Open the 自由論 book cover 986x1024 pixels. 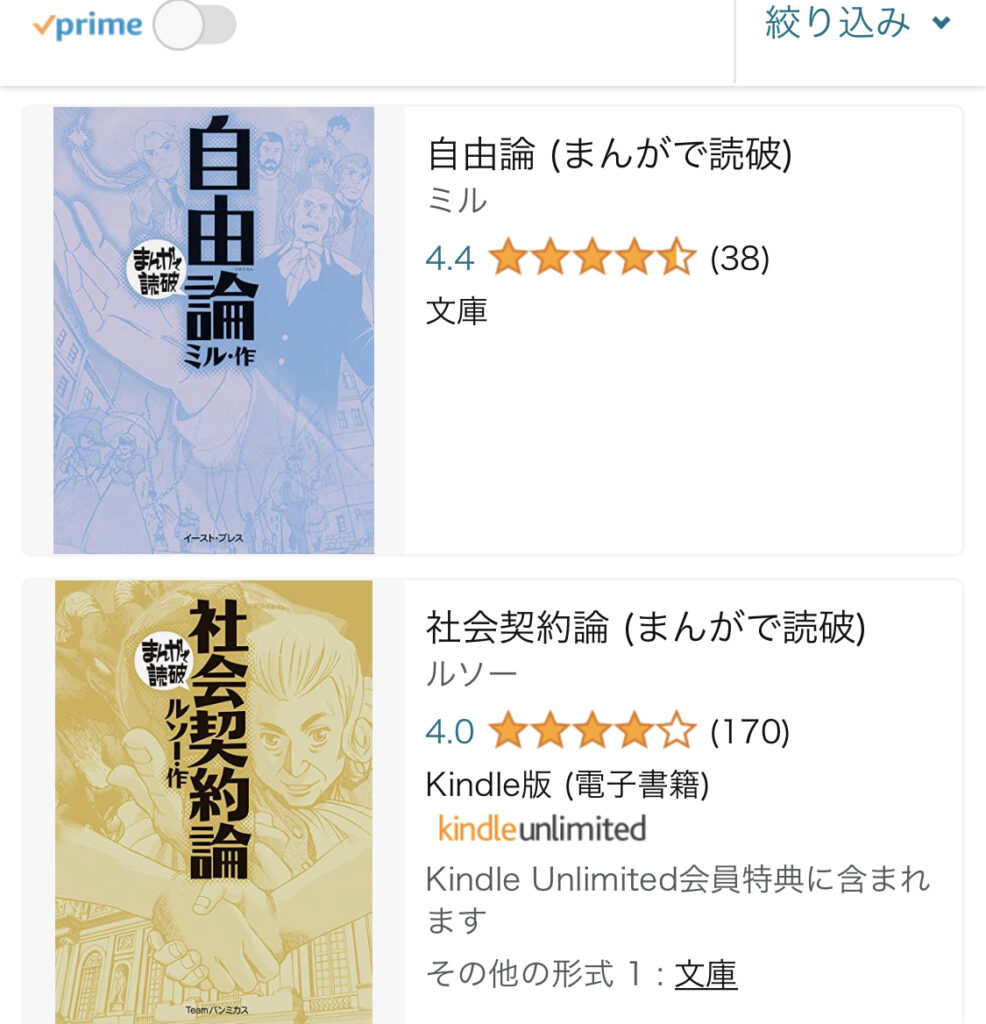tap(213, 330)
